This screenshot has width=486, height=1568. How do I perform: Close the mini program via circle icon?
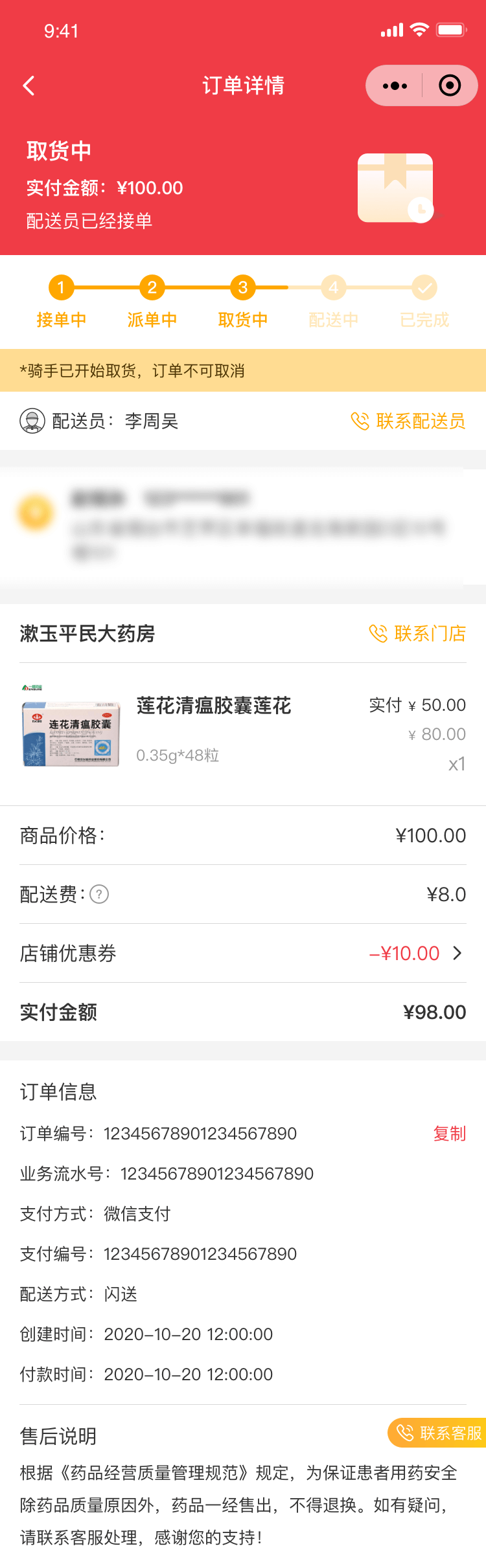[x=450, y=85]
